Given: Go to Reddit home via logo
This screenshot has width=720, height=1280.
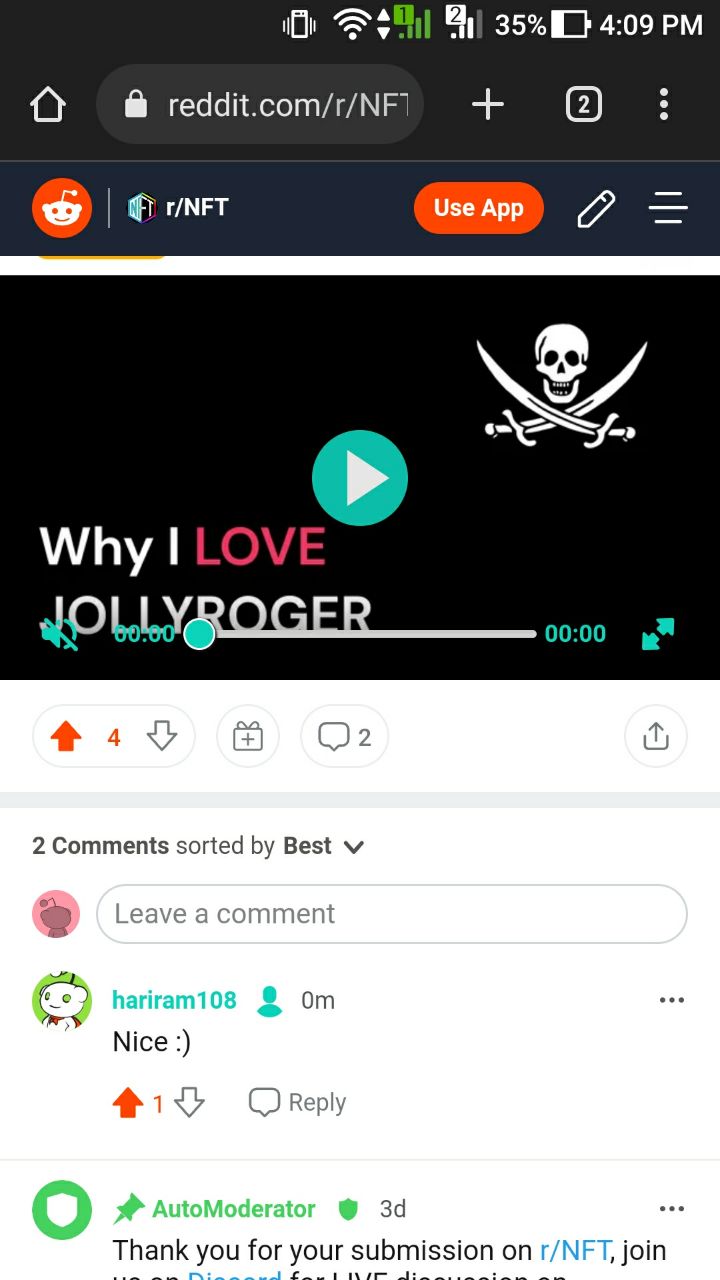Looking at the screenshot, I should 62,208.
